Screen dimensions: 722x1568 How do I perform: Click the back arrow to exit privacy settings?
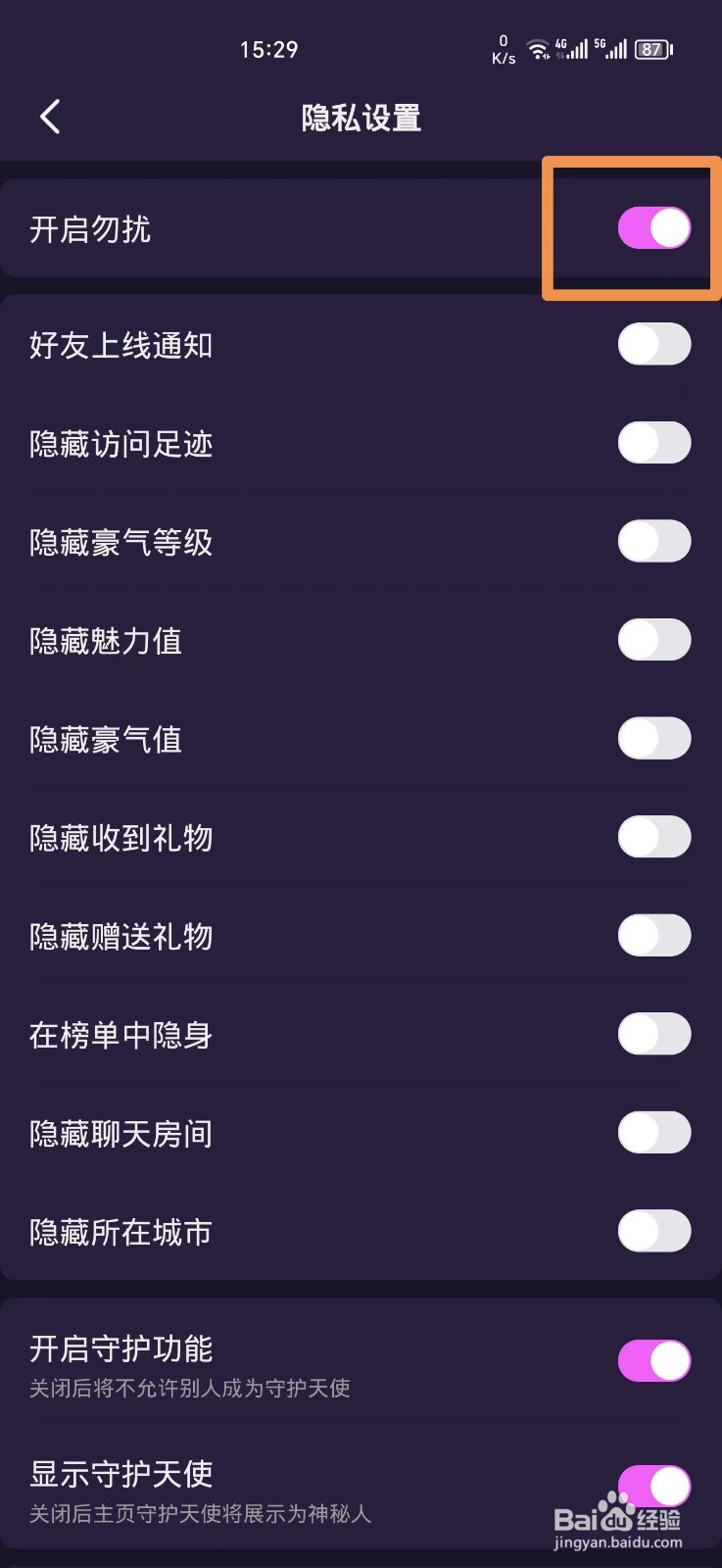coord(49,116)
